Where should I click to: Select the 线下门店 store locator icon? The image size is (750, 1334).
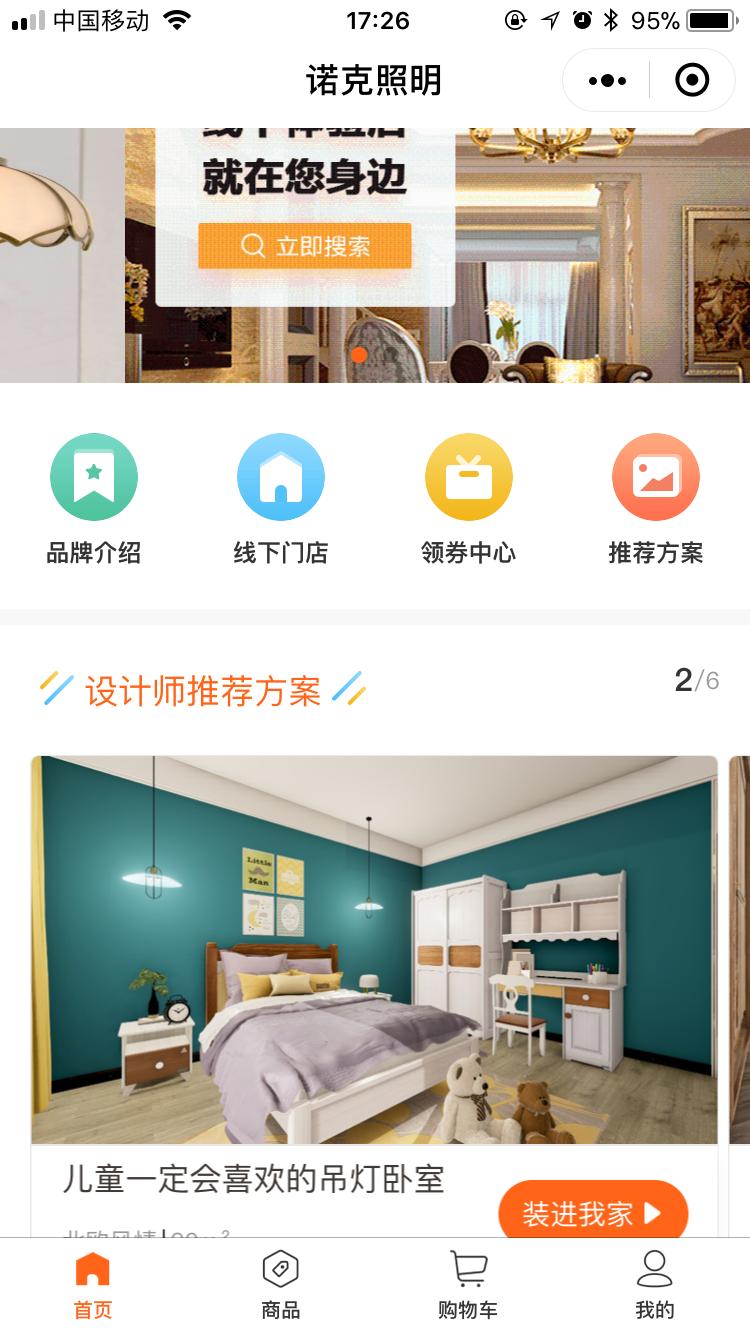tap(281, 477)
